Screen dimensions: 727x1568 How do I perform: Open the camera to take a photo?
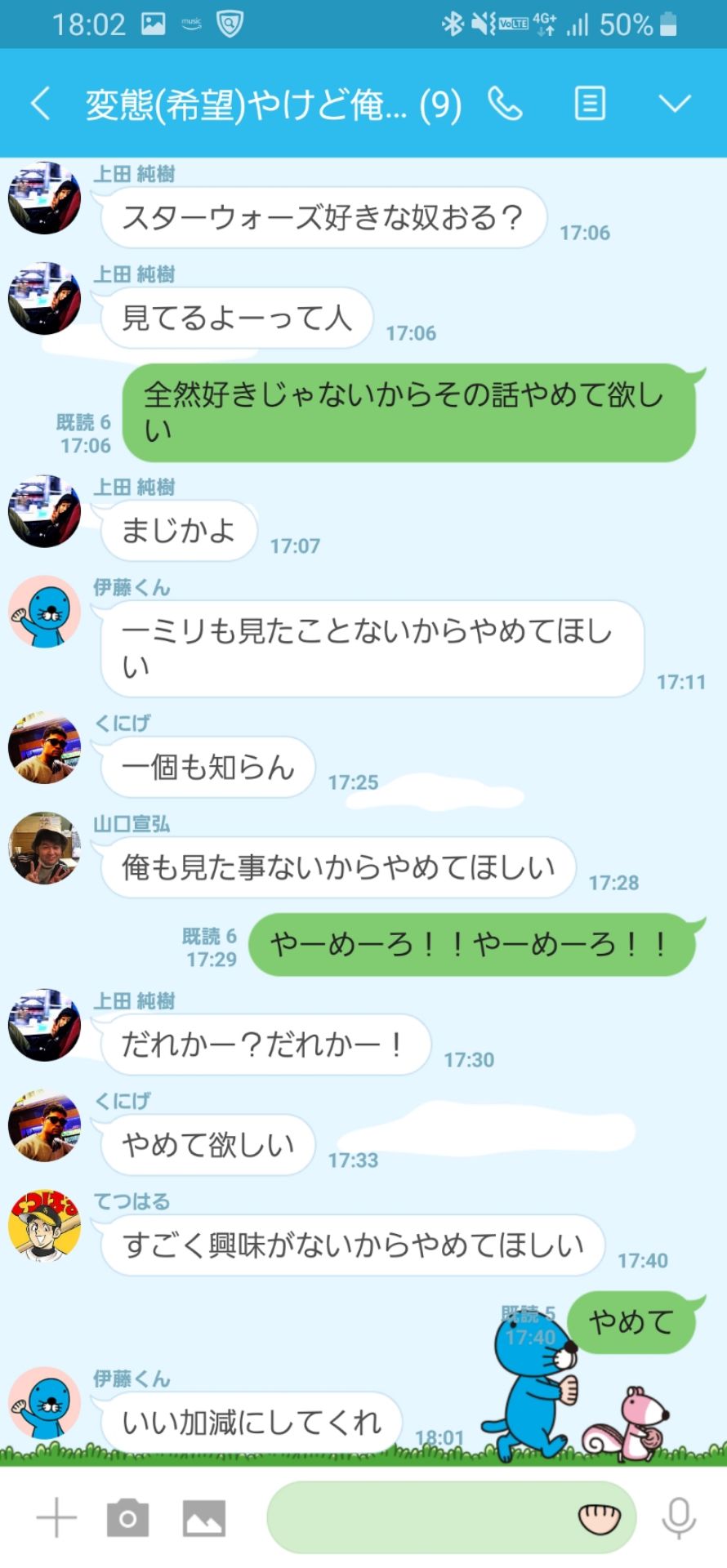pyautogui.click(x=127, y=1517)
